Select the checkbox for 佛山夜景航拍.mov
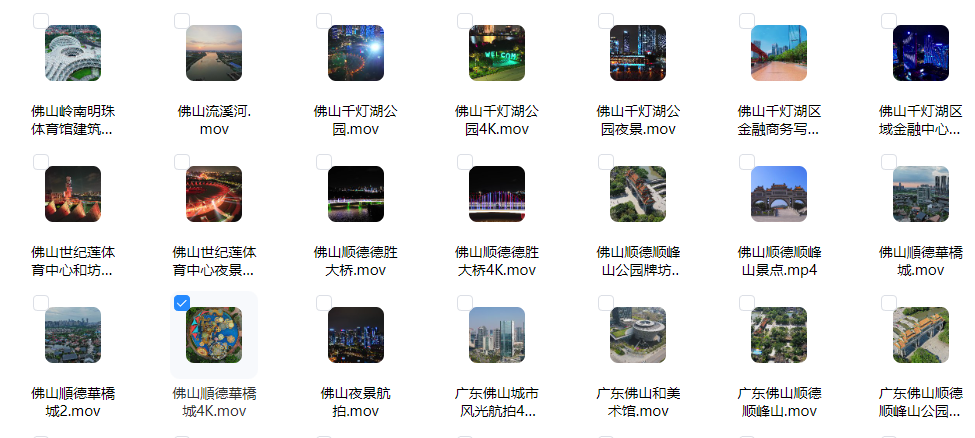This screenshot has height=438, width=975. (x=324, y=303)
